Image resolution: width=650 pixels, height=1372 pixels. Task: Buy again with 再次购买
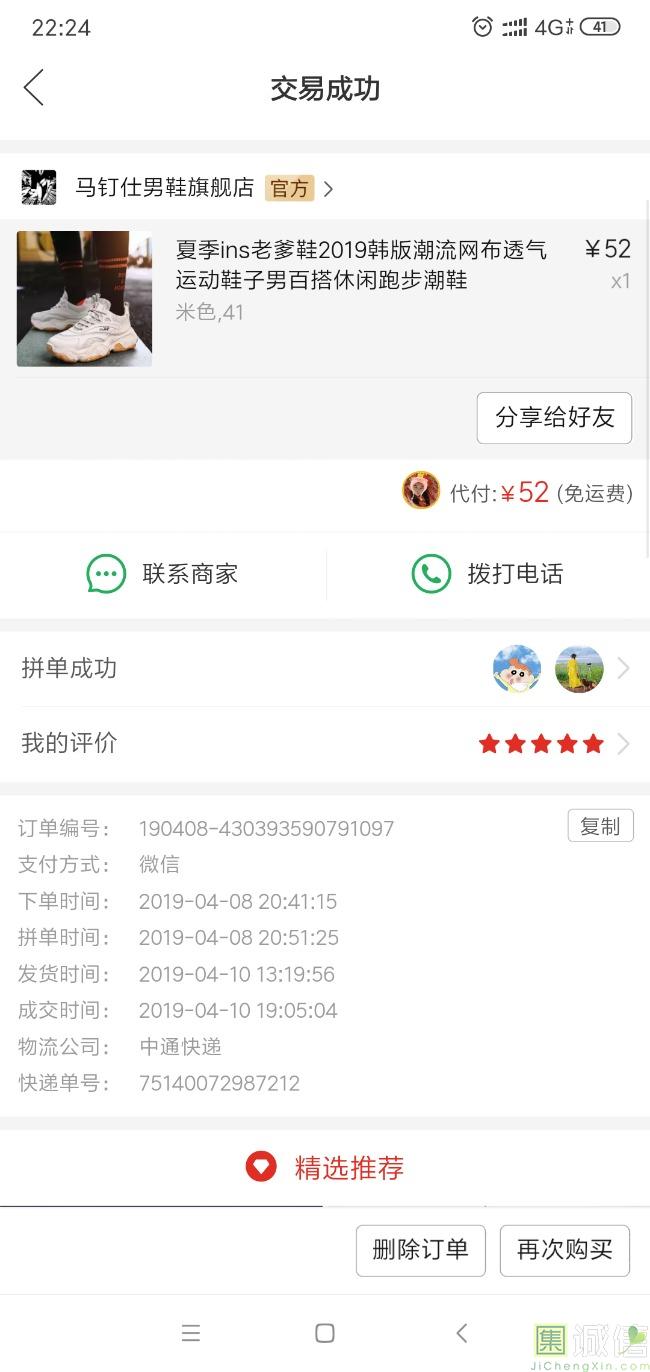(564, 1250)
